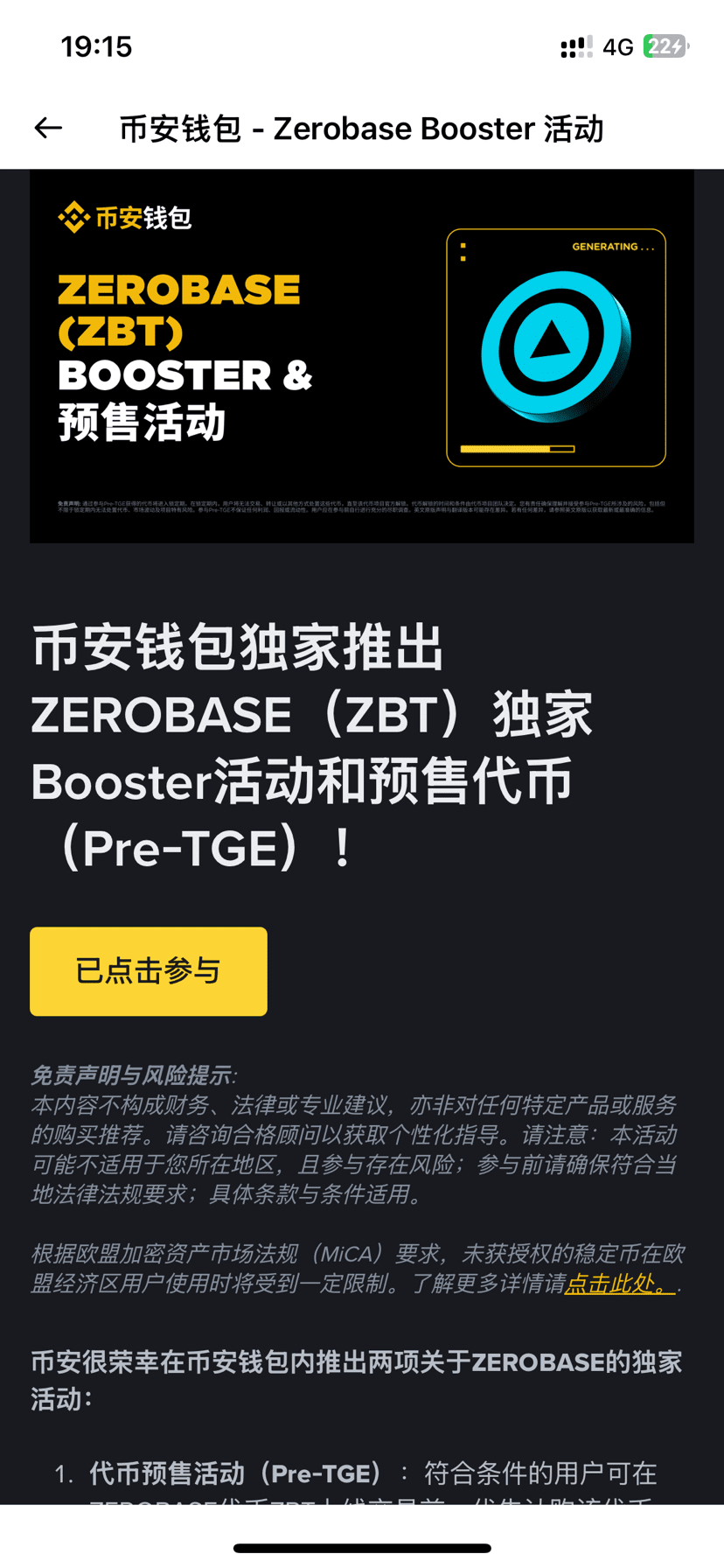Open the 点击此处 link about MiCA
Screen dimensions: 724x1568
[x=619, y=1284]
